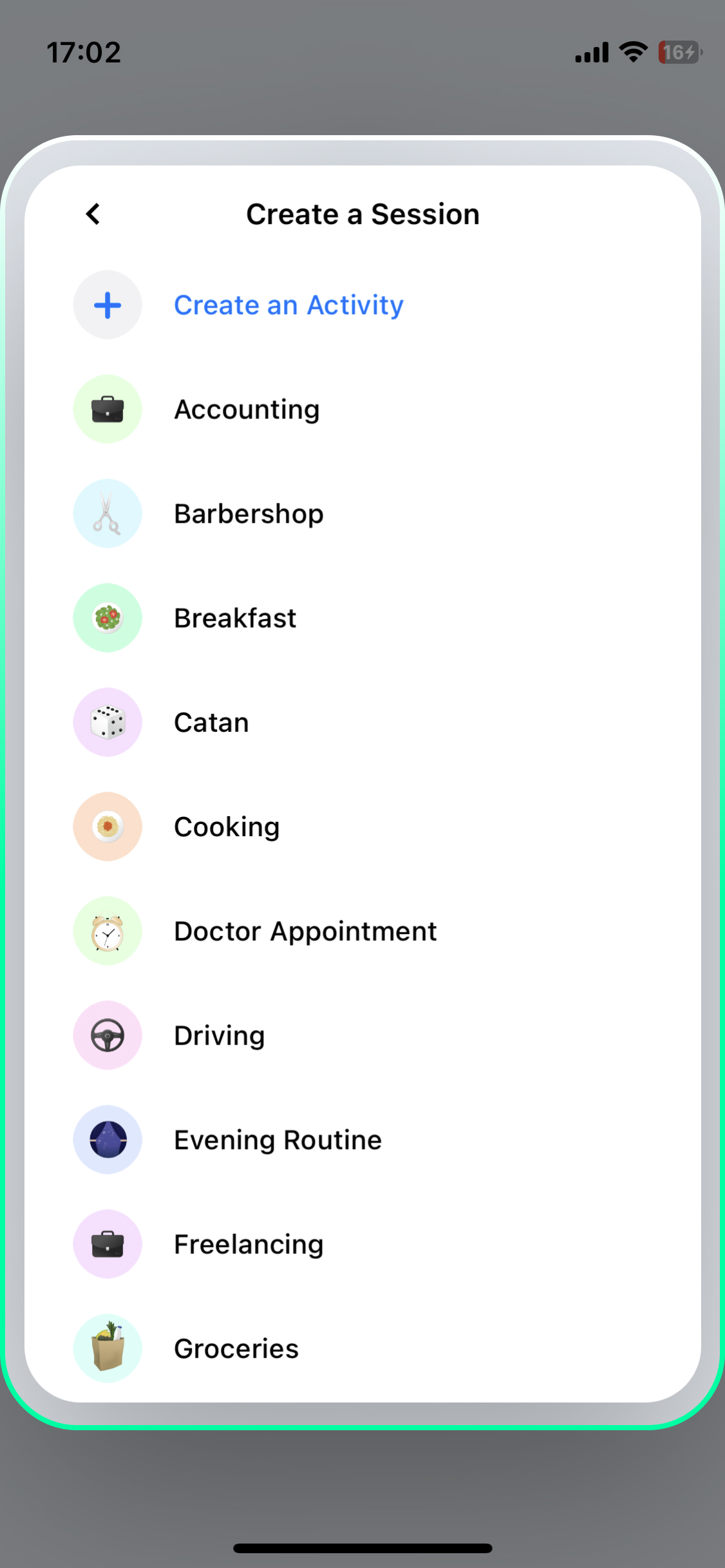This screenshot has width=725, height=1568.
Task: Pick the Evening Routine activity
Action: point(277,1139)
